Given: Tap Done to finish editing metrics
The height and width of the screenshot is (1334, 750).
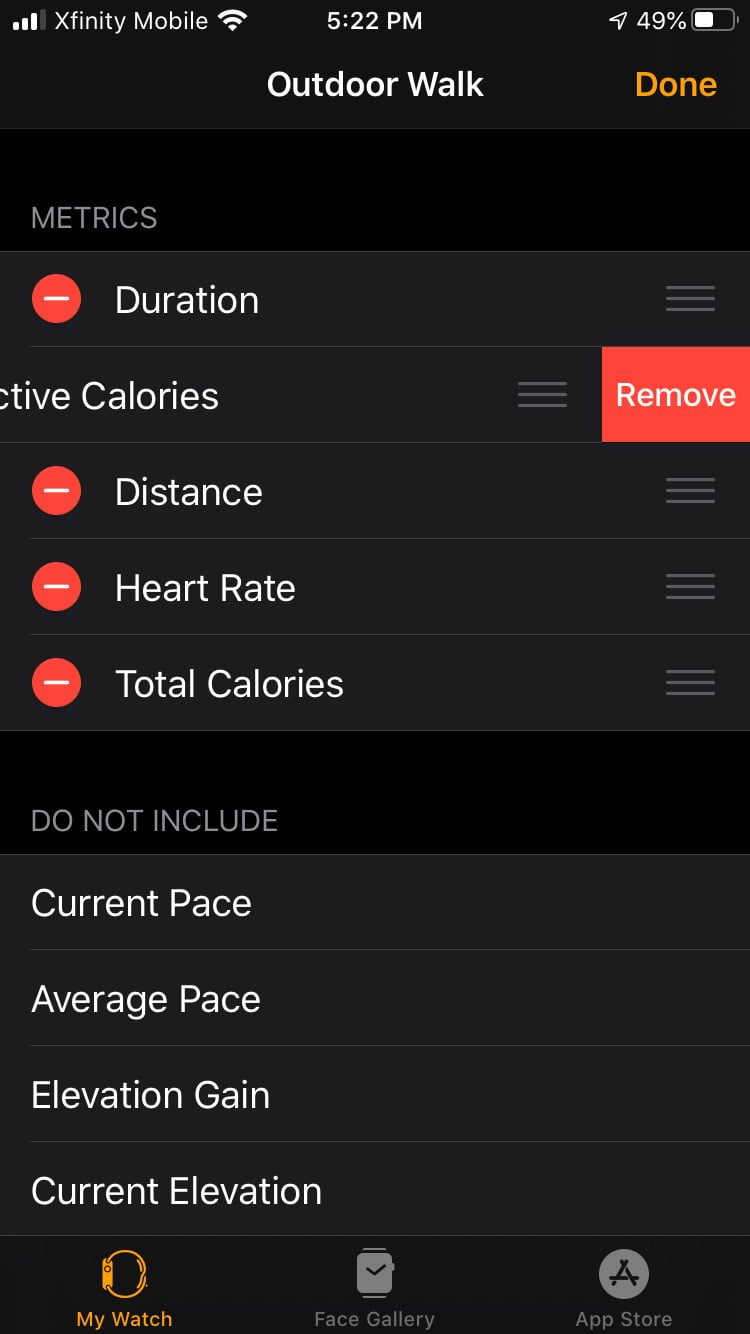Looking at the screenshot, I should (675, 85).
